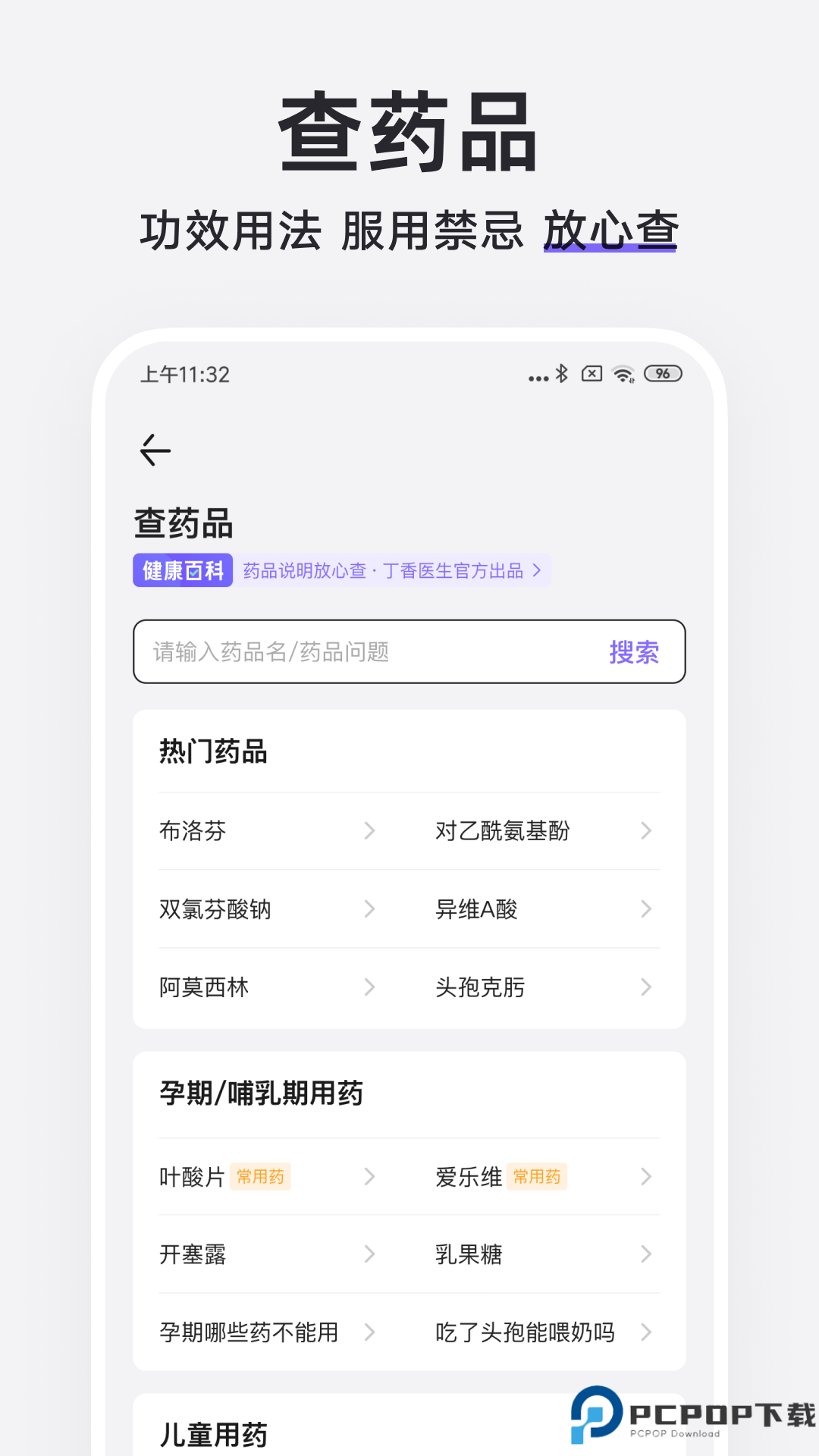This screenshot has height=1456, width=819.
Task: Open the 孕期哪些药不能用 article link
Action: [x=246, y=1332]
